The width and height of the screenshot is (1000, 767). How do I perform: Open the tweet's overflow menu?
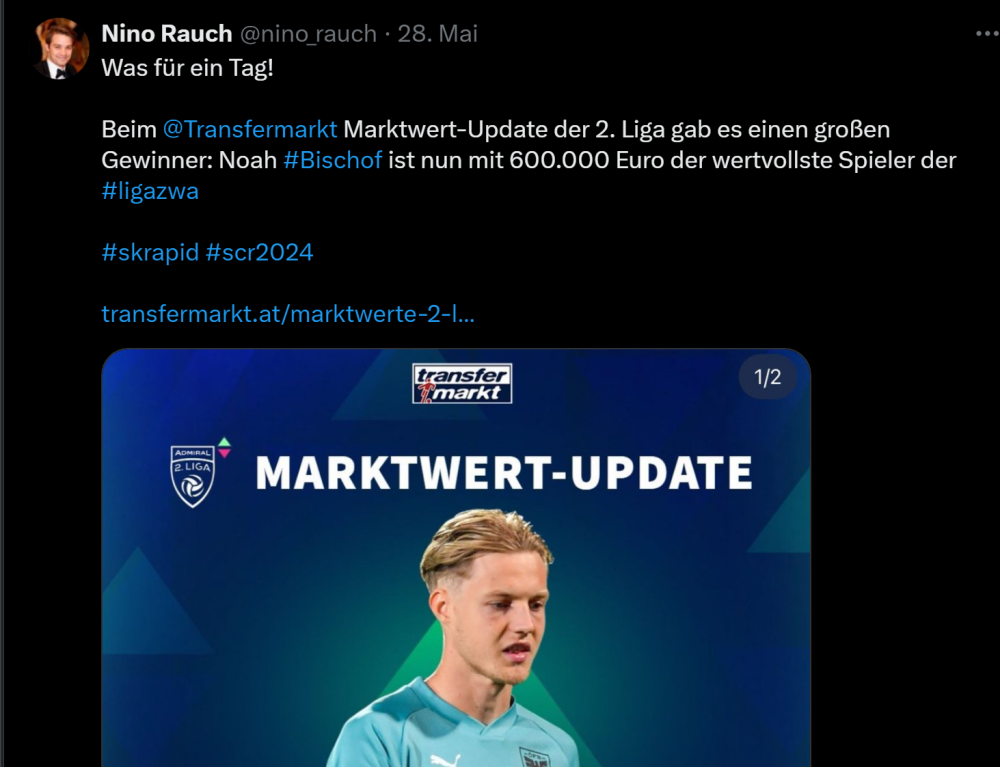click(x=986, y=34)
